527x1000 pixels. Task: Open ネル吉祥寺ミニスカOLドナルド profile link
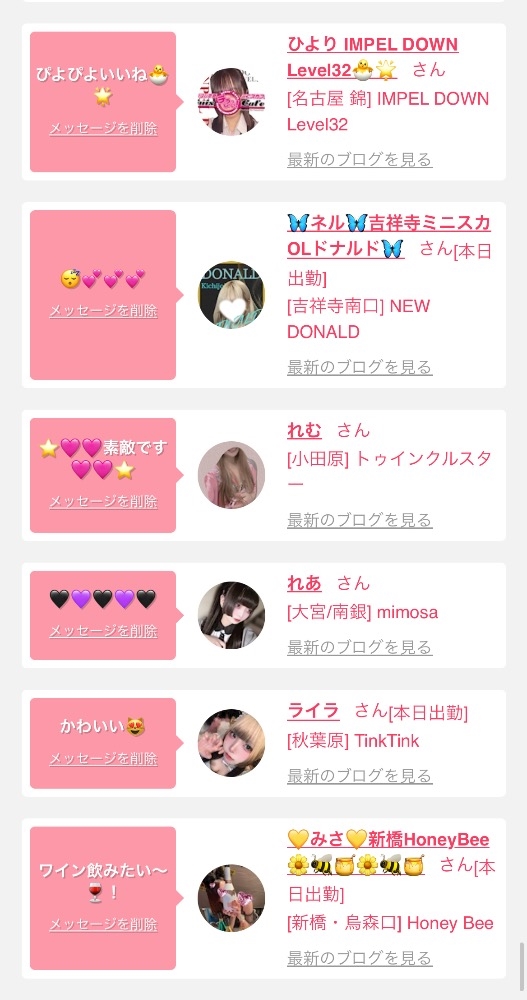click(389, 235)
